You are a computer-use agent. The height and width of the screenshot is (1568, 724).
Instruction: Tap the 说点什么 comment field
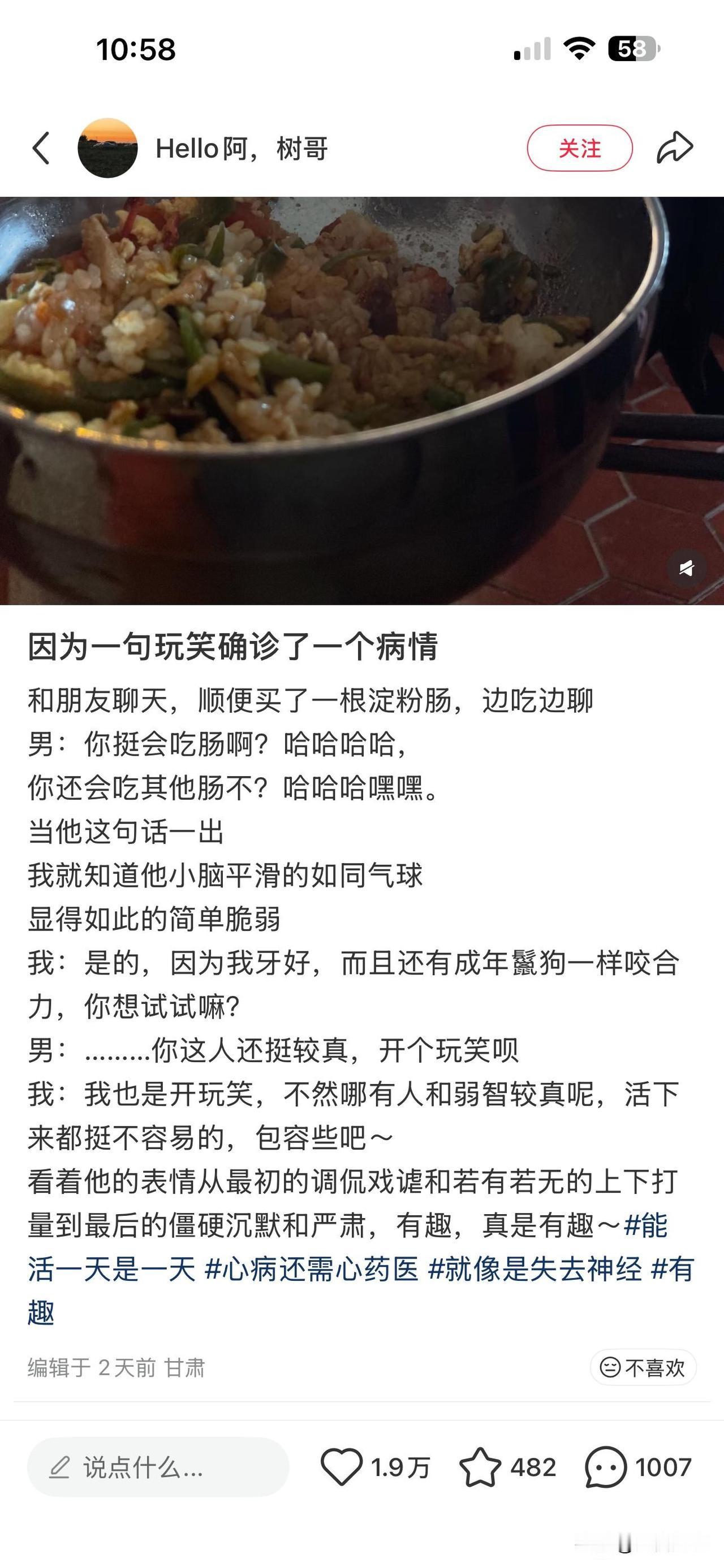coord(157,1467)
